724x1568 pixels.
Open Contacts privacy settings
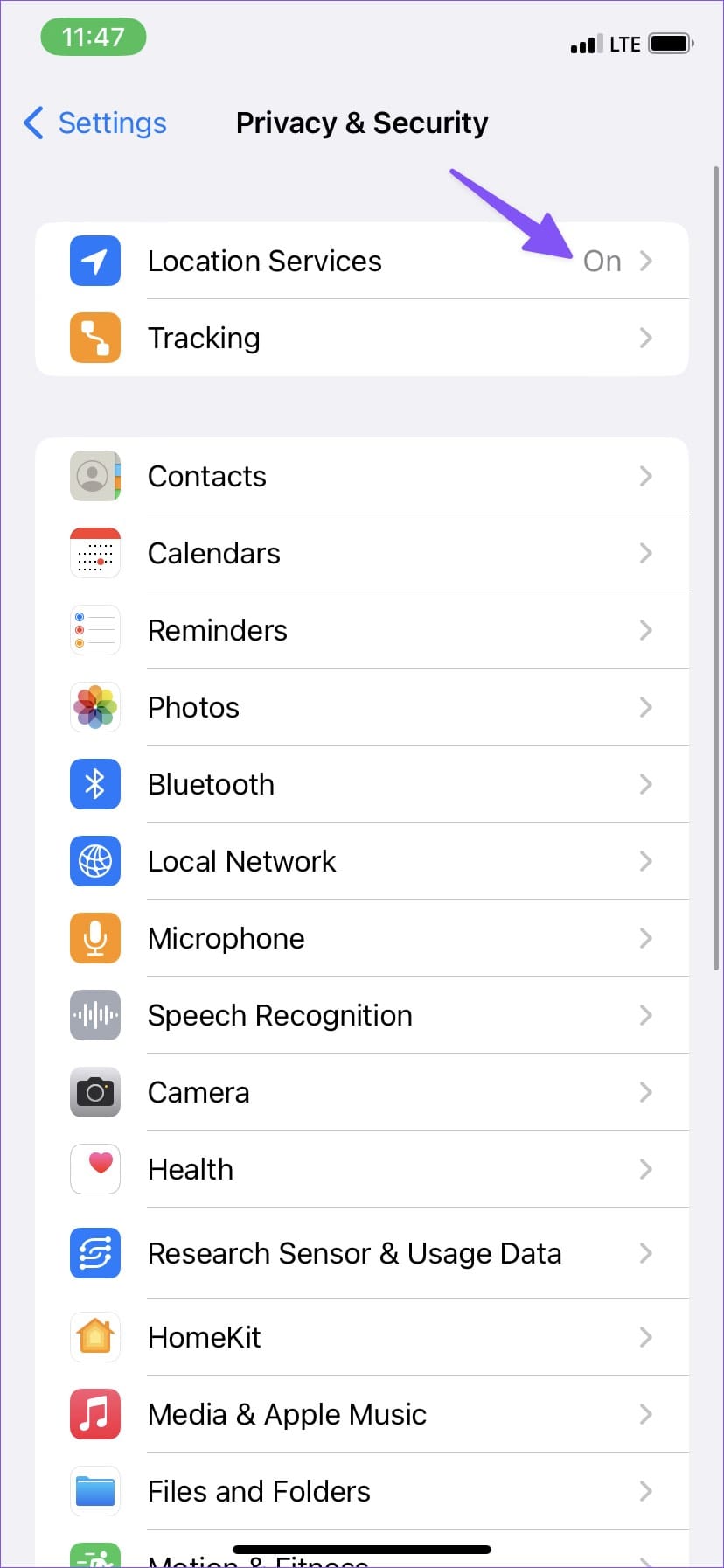coord(362,476)
